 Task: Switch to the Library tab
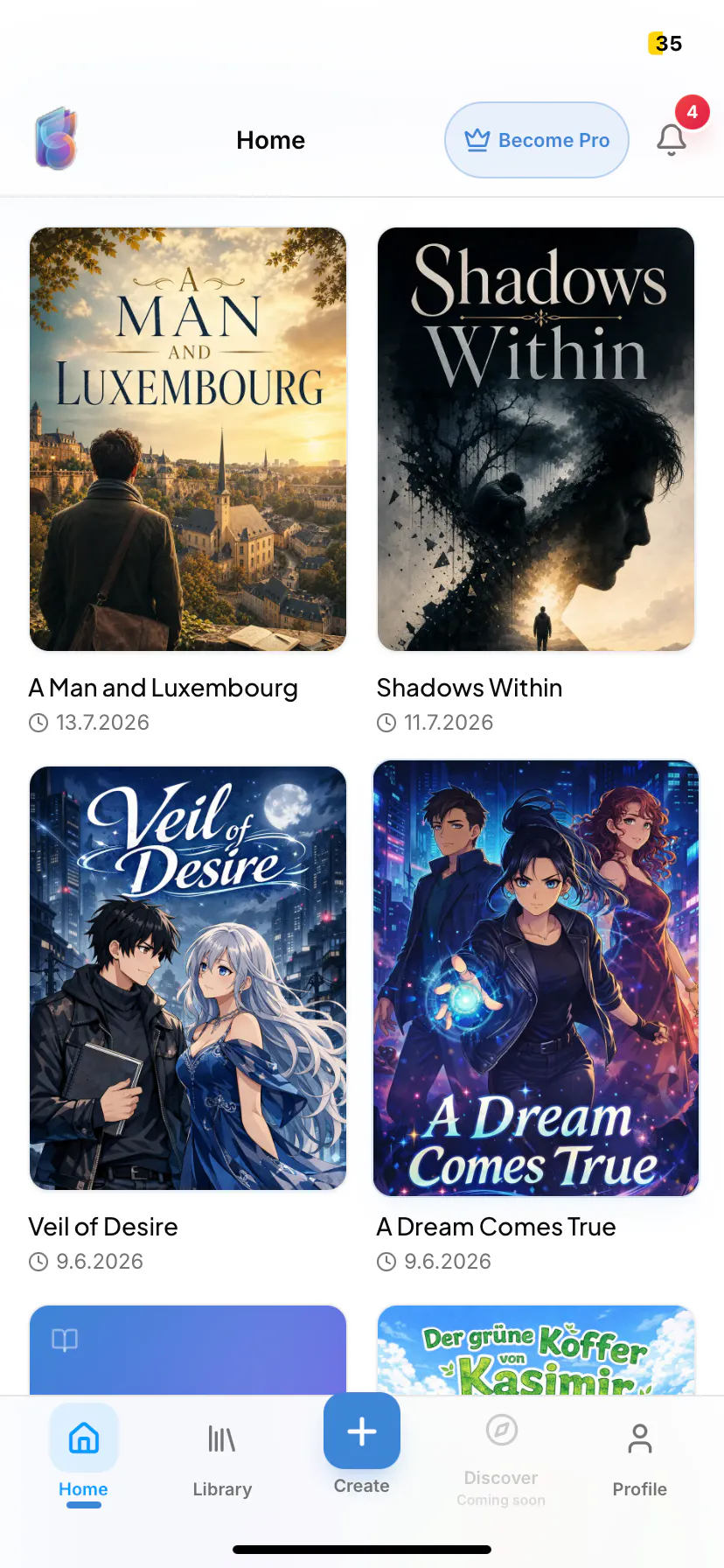(222, 1456)
